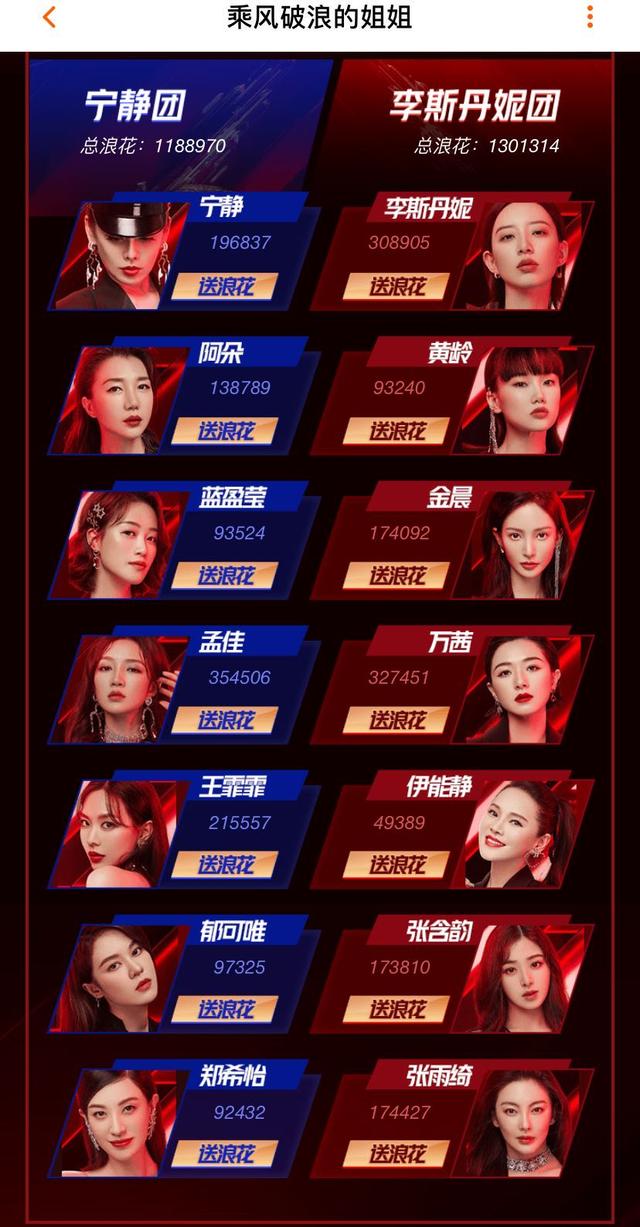The image size is (640, 1227).
Task: Send 浪花 to 伊能静
Action: point(396,865)
